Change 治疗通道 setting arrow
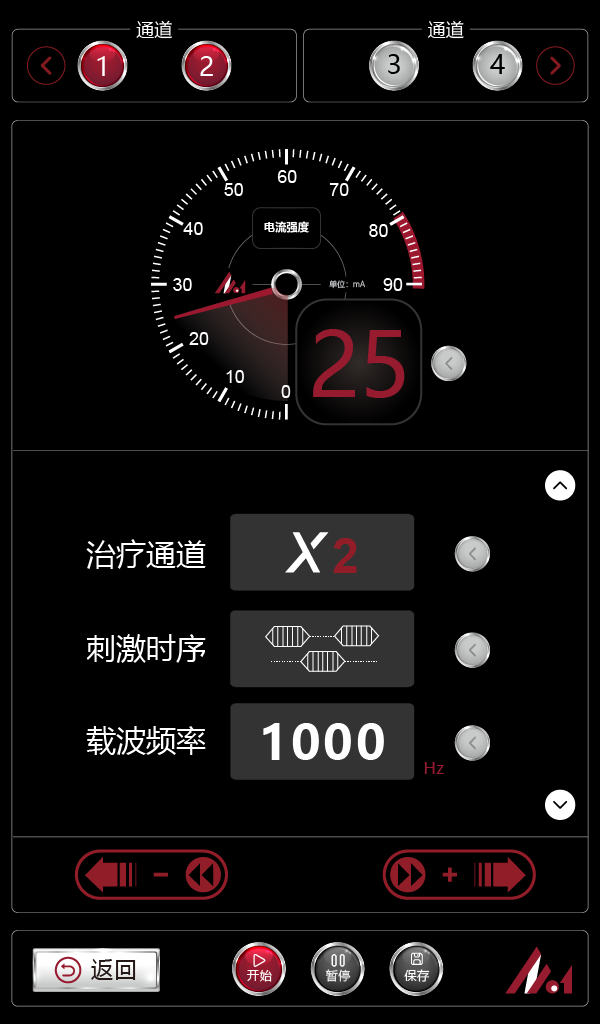The width and height of the screenshot is (600, 1024). (x=472, y=553)
